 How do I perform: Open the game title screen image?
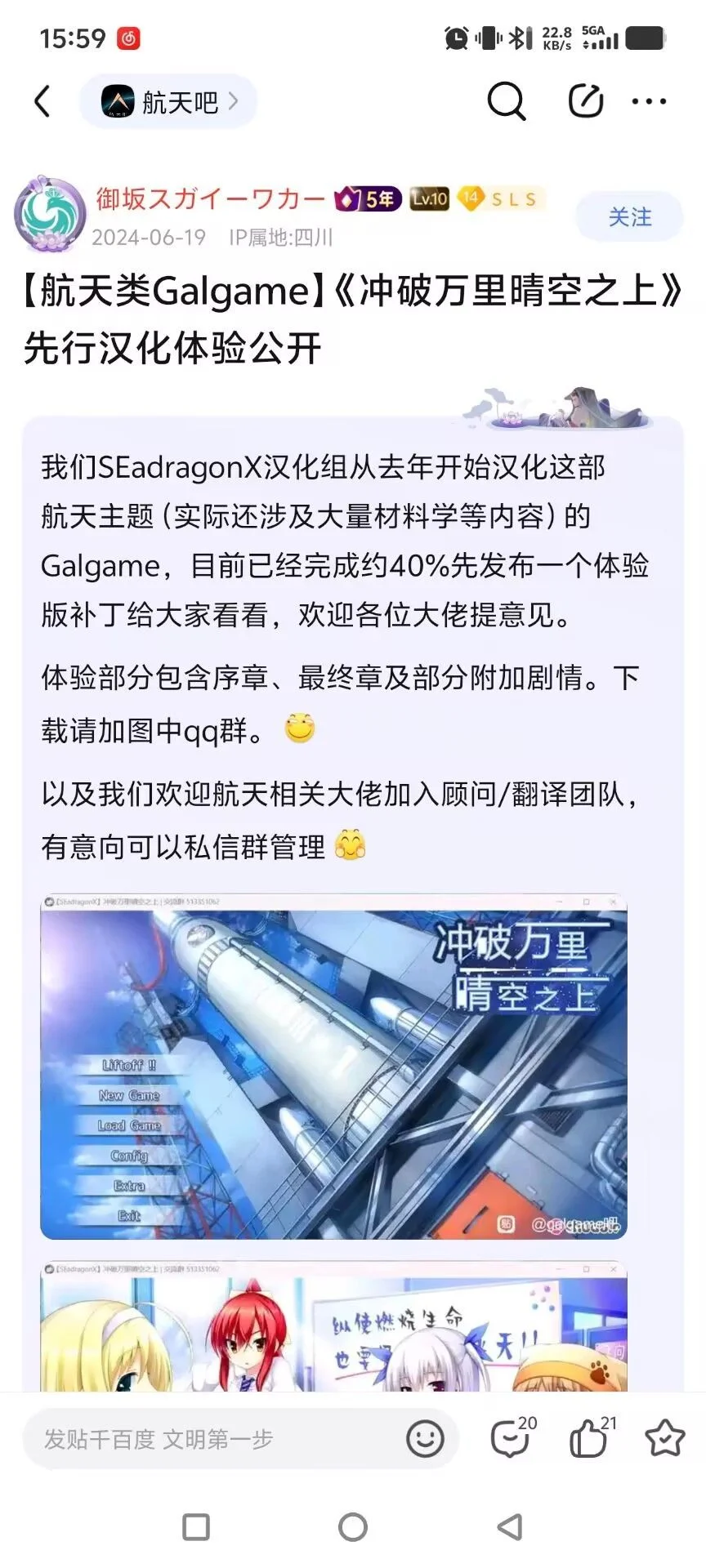(x=333, y=1067)
